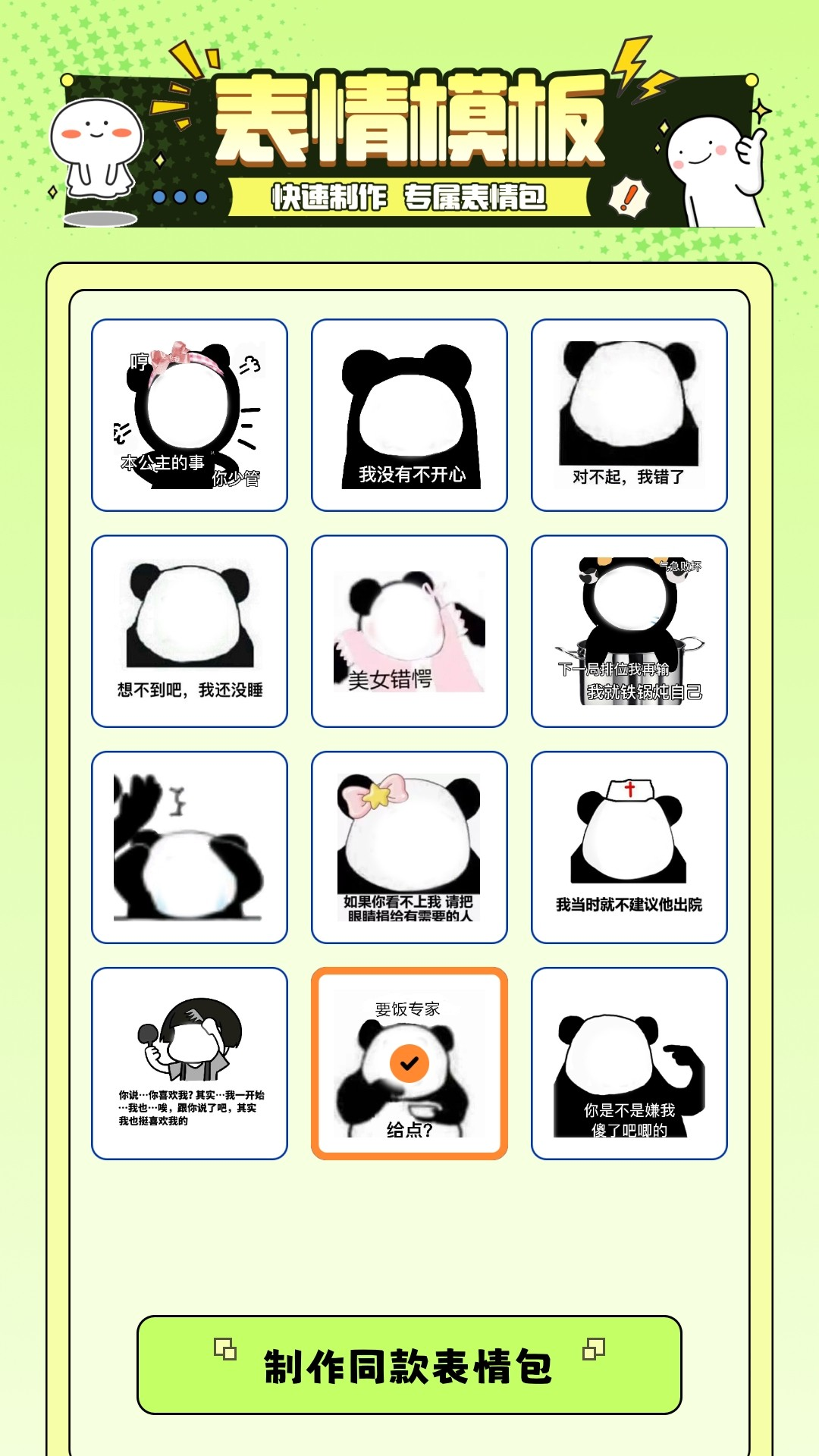This screenshot has width=819, height=1456.
Task: Select the 我没有不开心 panda template
Action: coord(409,414)
